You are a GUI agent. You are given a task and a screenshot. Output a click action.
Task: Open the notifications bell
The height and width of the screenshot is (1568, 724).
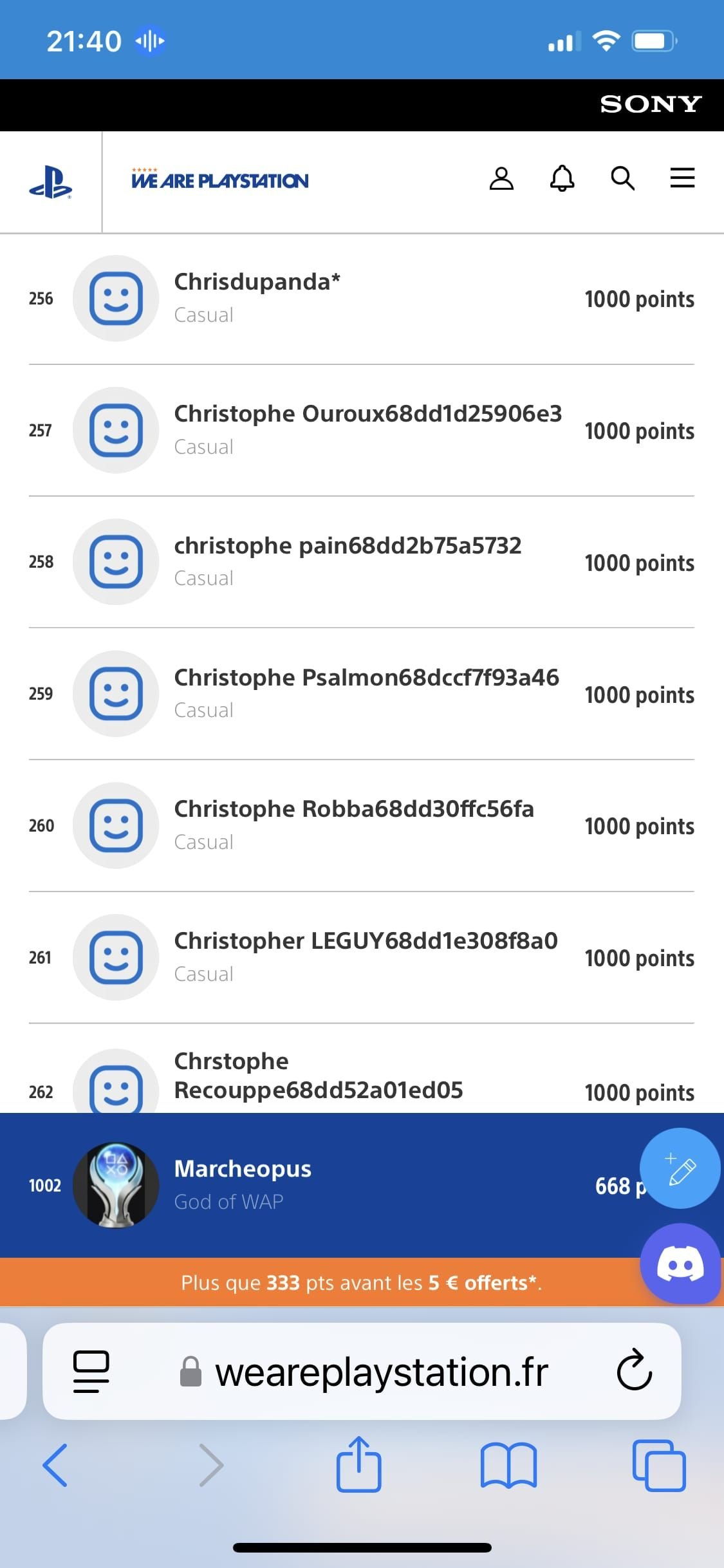point(562,178)
